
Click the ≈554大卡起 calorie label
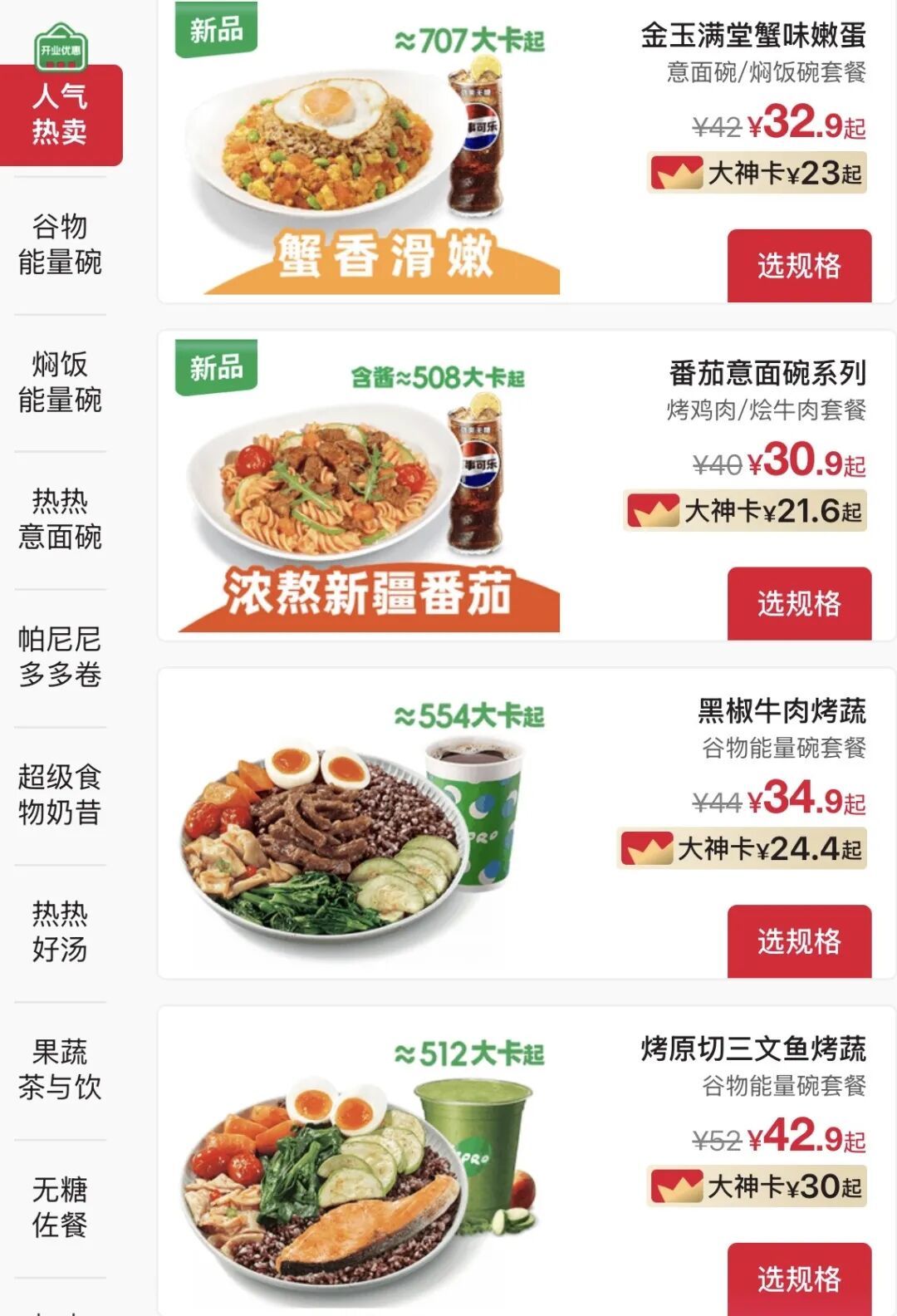(x=468, y=714)
